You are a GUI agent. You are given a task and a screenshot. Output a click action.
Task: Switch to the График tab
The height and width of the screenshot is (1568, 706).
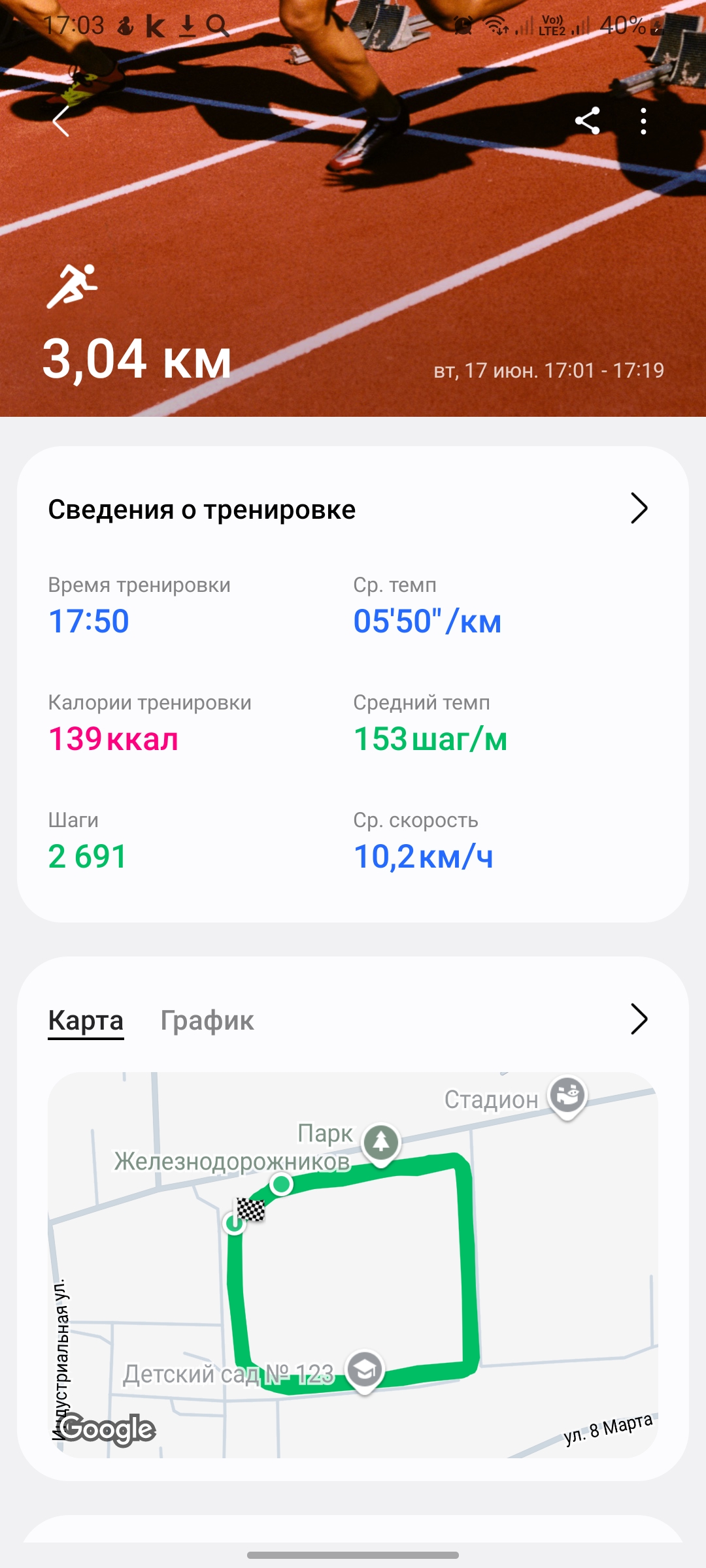click(x=207, y=1021)
